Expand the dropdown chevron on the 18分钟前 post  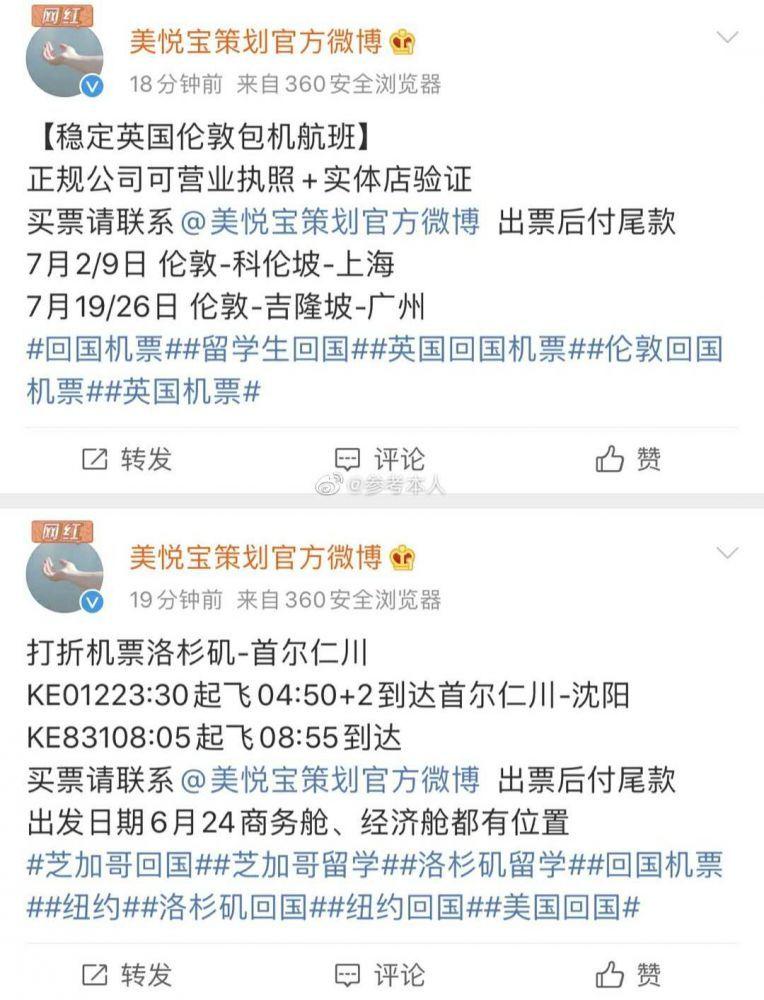point(728,40)
